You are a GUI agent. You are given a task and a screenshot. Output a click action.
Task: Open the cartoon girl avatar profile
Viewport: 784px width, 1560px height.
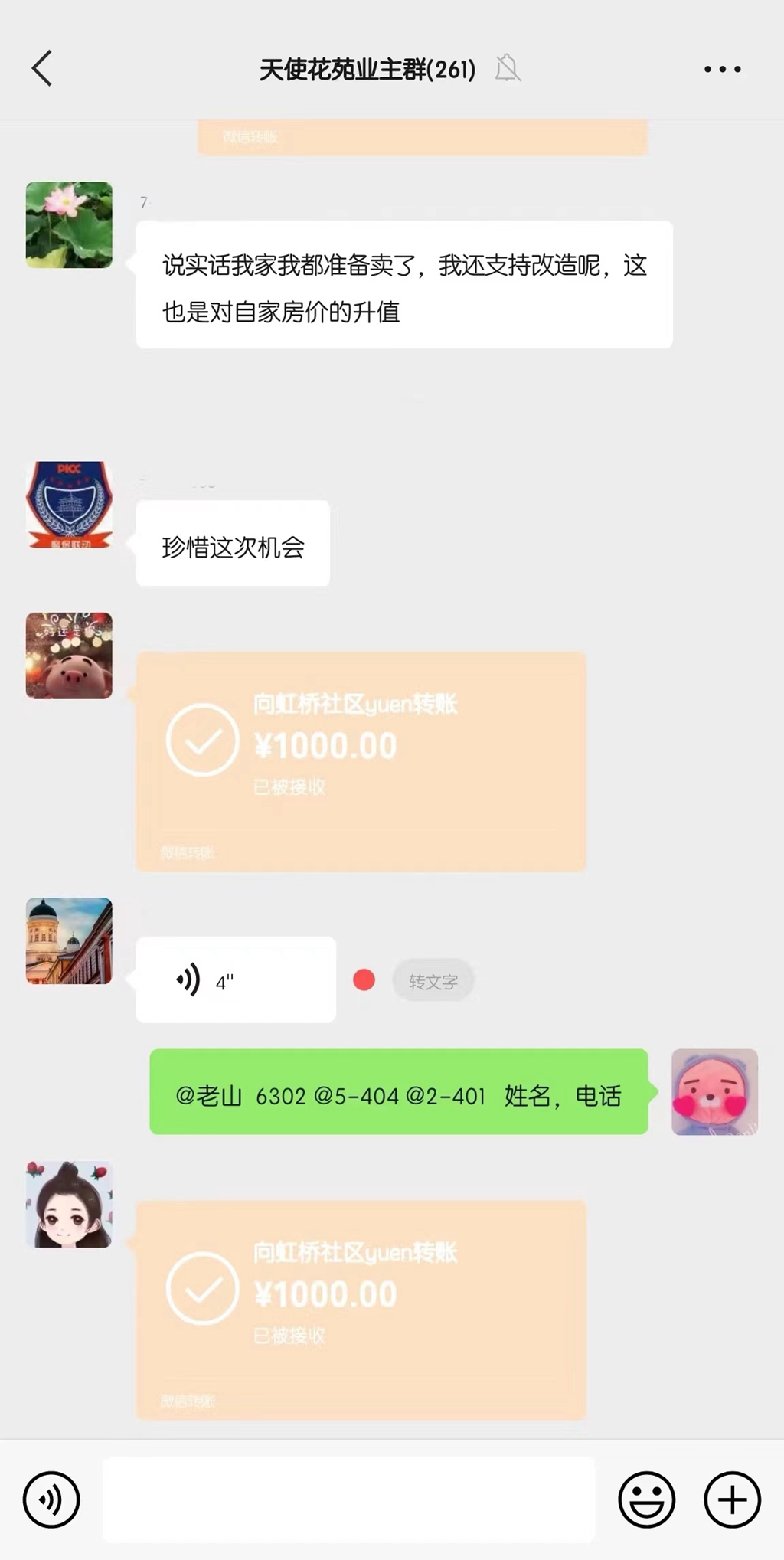pyautogui.click(x=69, y=1204)
